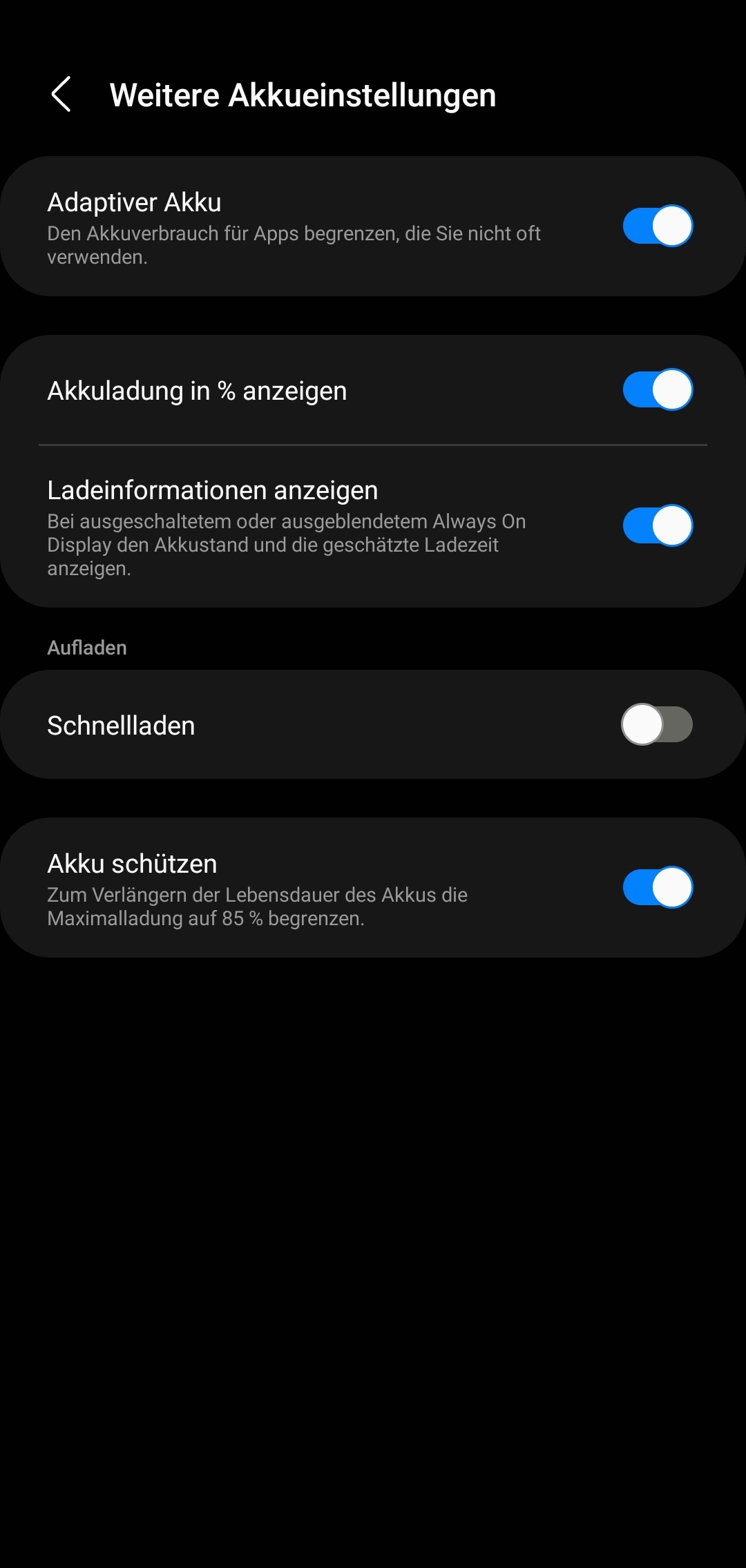The width and height of the screenshot is (746, 1568).
Task: Enable the Schnellladen toggle
Action: pyautogui.click(x=657, y=724)
